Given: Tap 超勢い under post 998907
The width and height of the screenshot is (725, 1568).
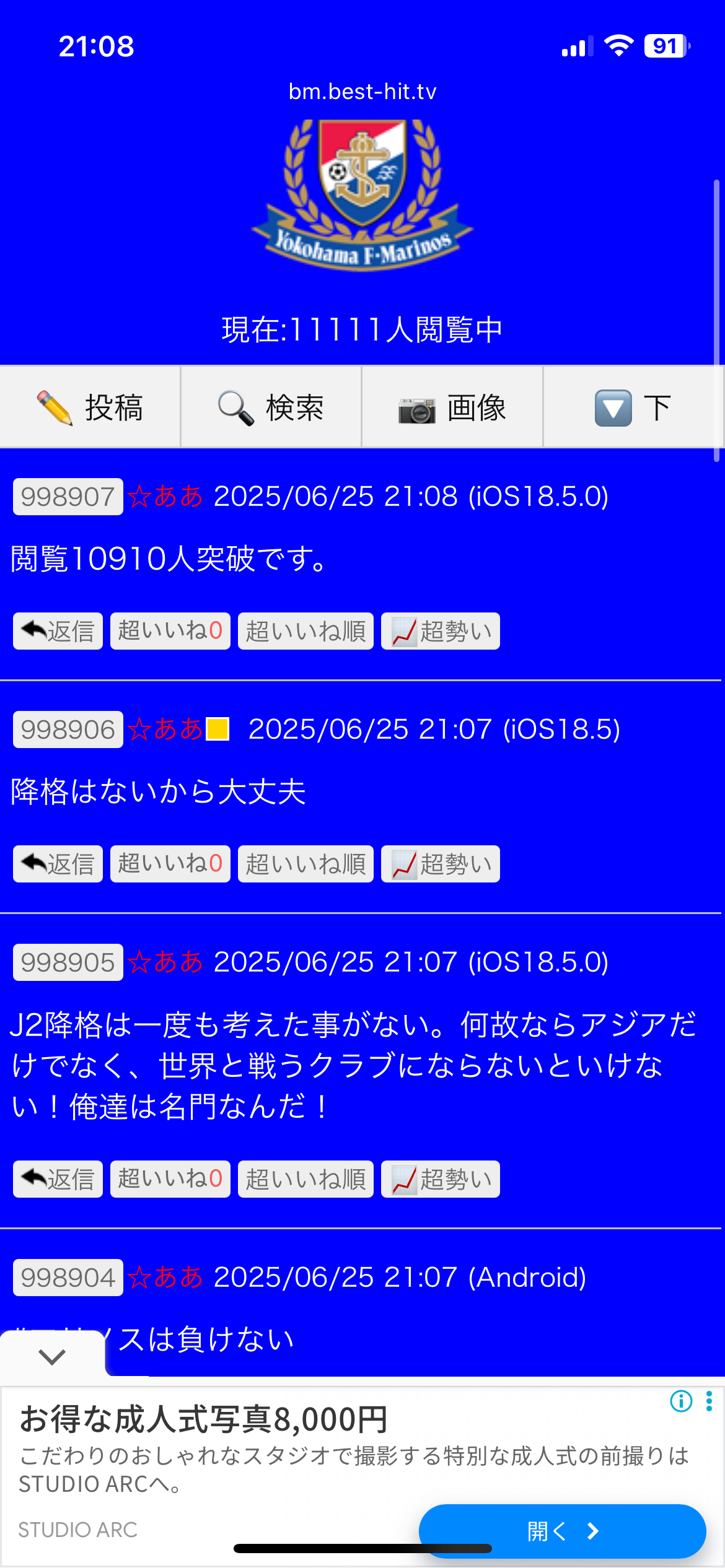Looking at the screenshot, I should (441, 631).
